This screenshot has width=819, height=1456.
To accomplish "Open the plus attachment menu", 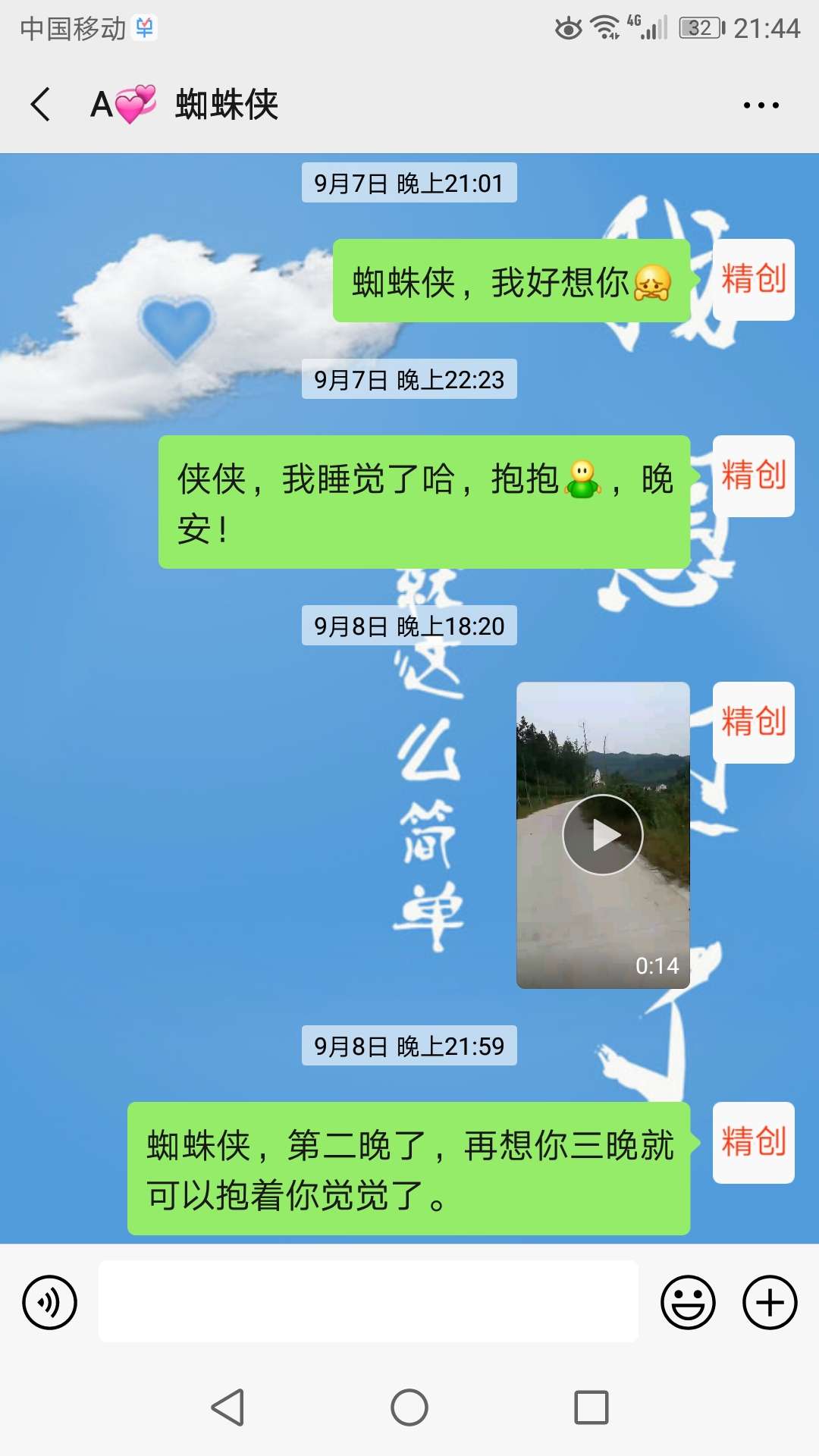I will (770, 1300).
